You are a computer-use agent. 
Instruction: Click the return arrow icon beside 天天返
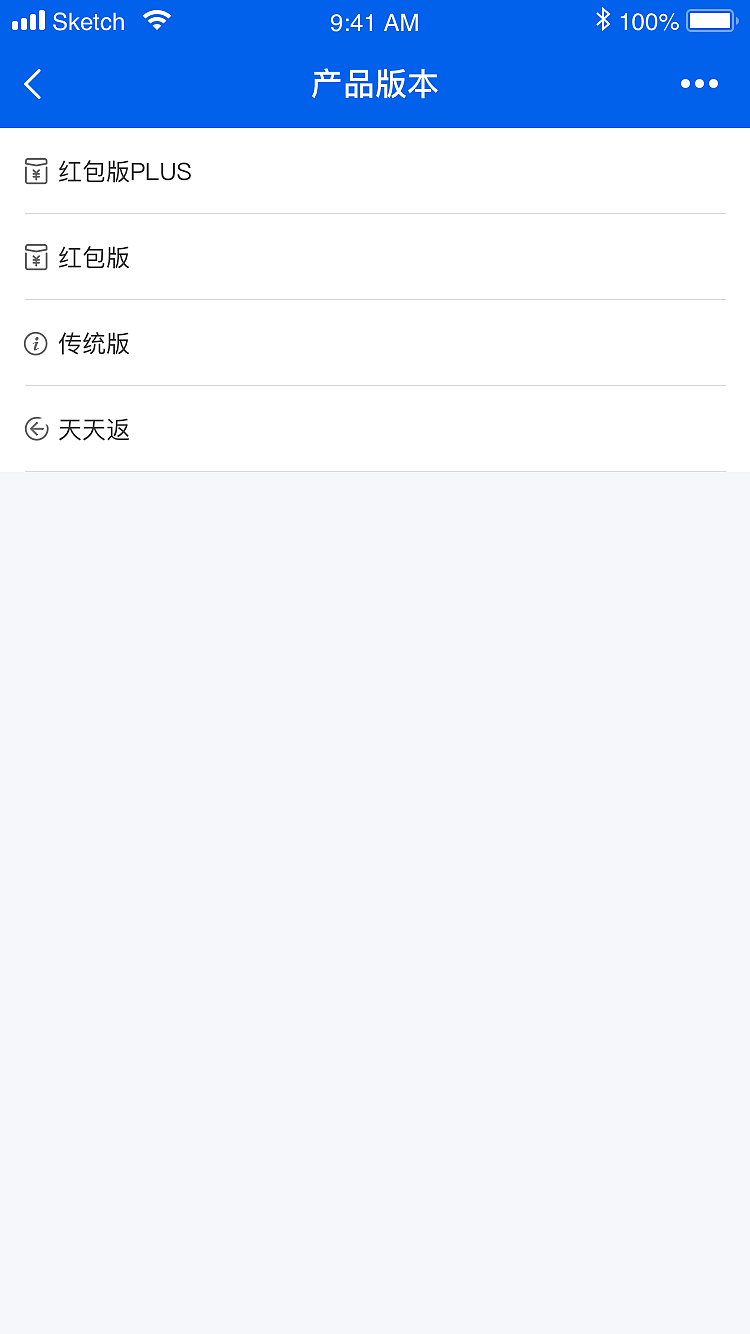(35, 429)
